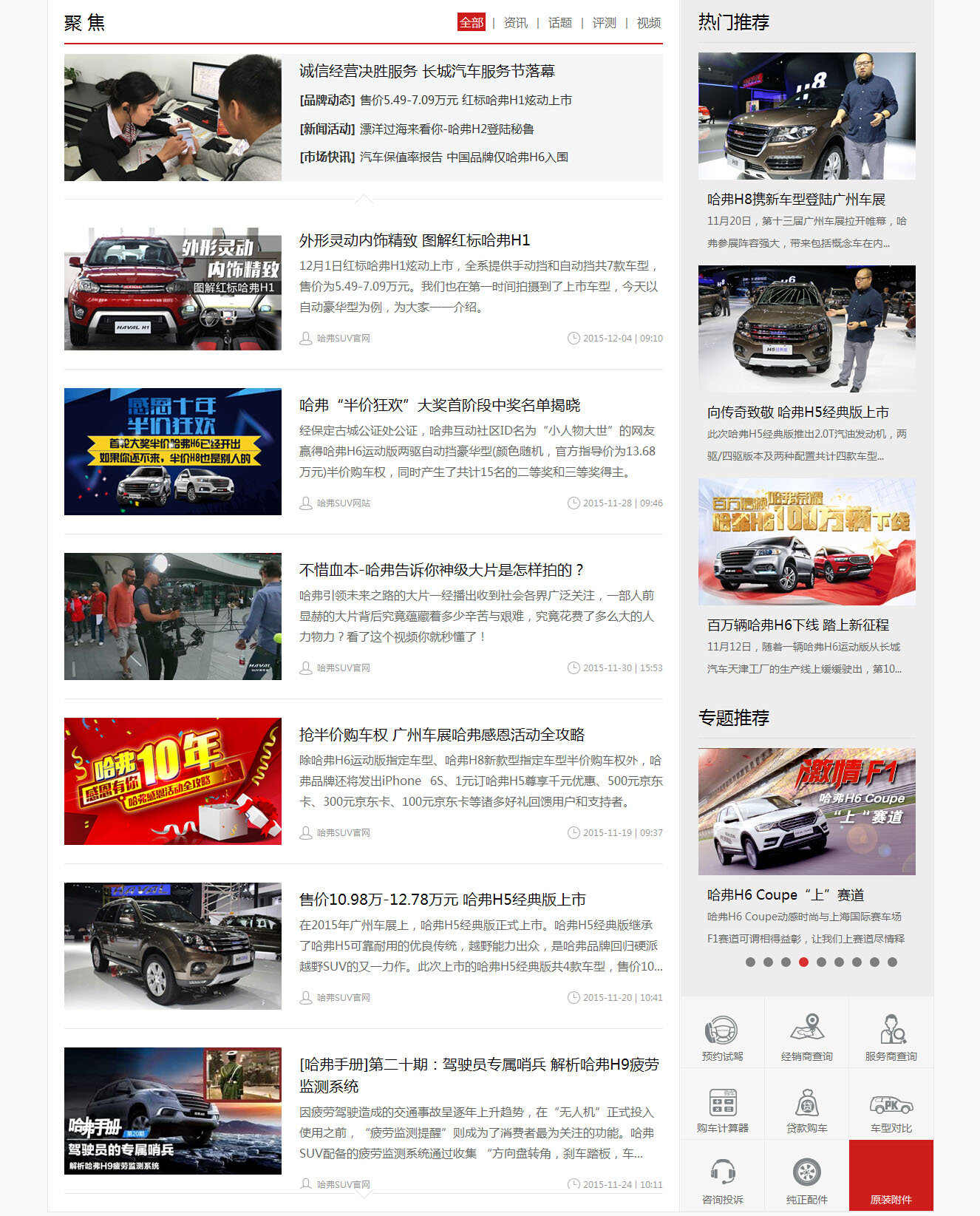Viewport: 980px width, 1216px height.
Task: Open 不惜血本-哈弗告诉你神级大片 article thumbnail
Action: click(x=172, y=616)
